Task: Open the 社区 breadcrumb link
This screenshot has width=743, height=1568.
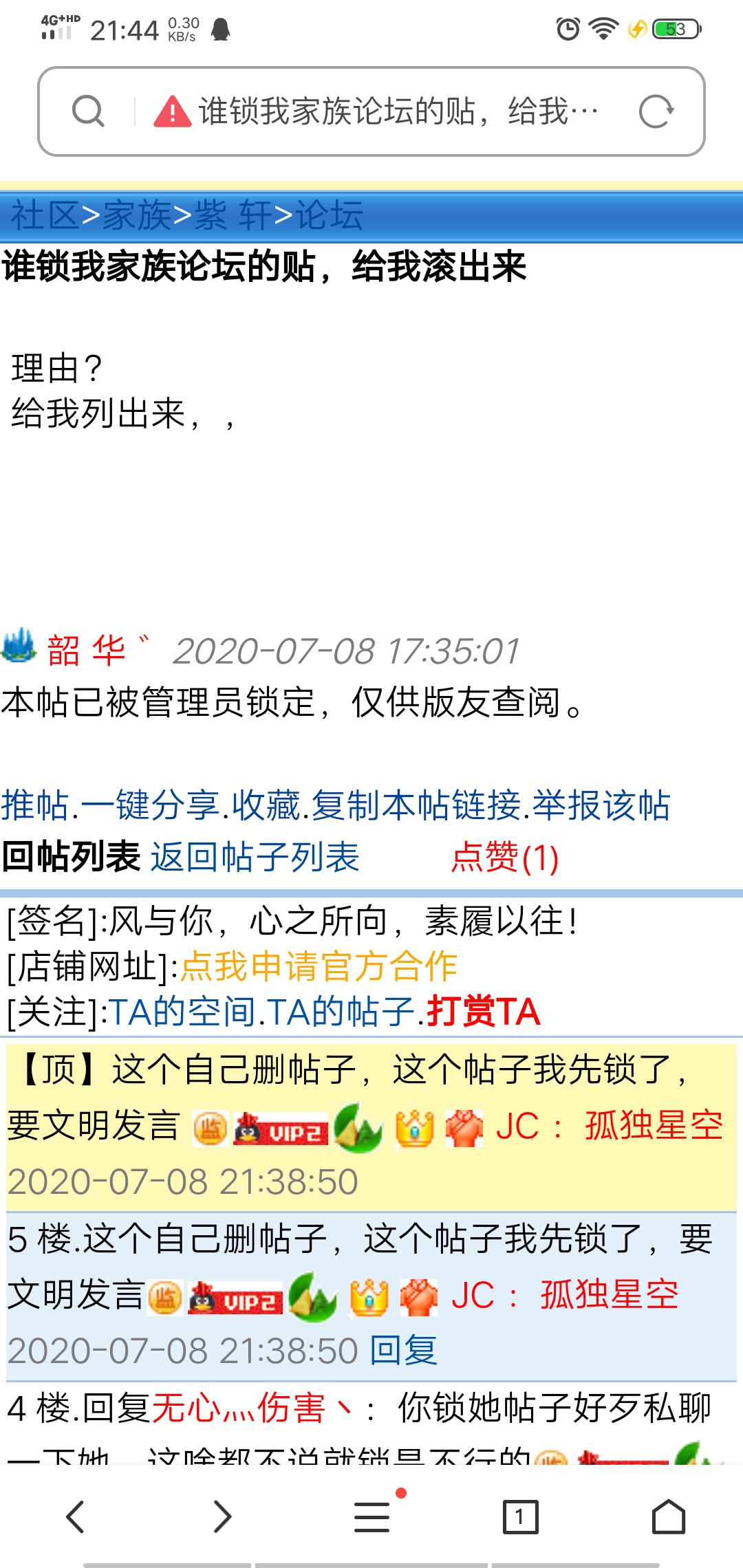Action: [x=45, y=215]
